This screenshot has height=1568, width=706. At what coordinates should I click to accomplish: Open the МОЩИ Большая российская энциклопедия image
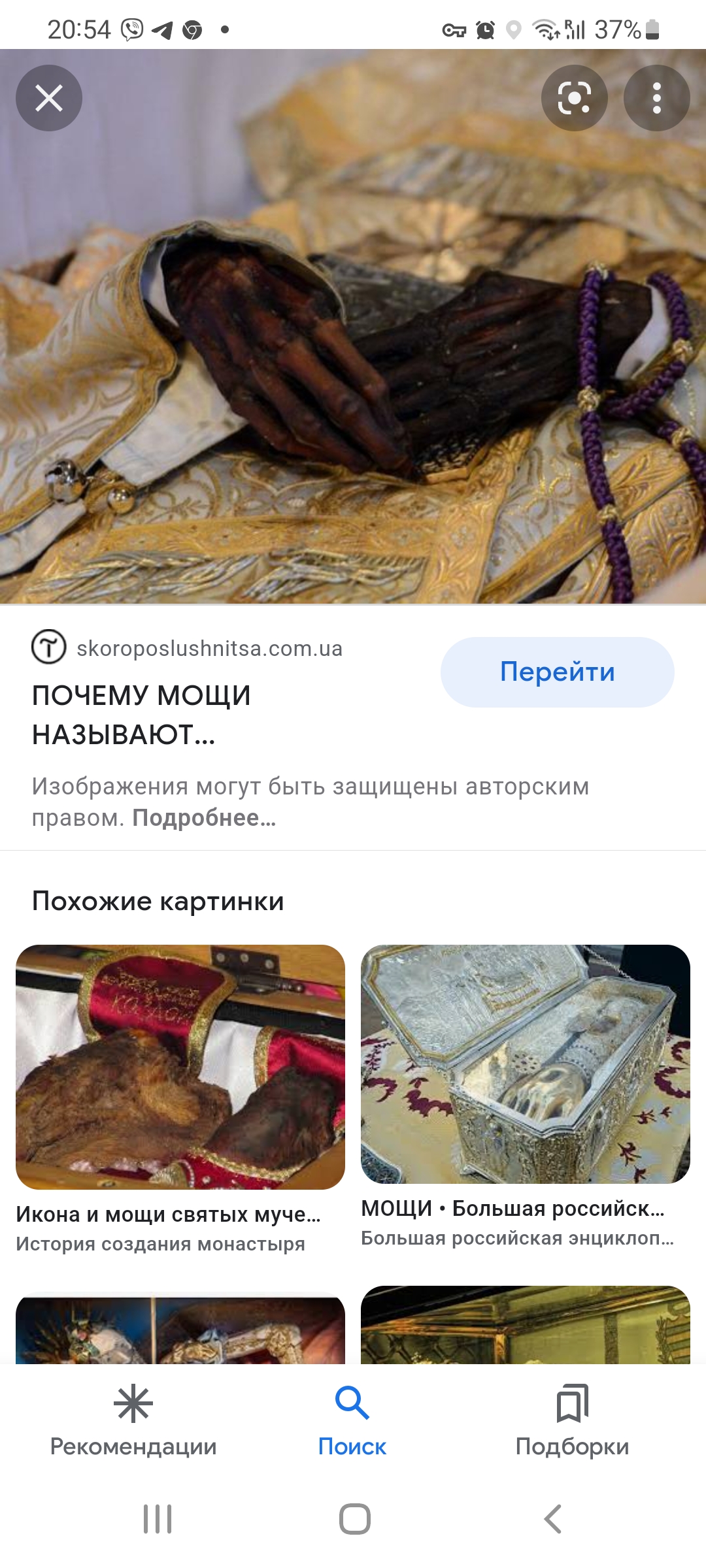(x=525, y=1064)
